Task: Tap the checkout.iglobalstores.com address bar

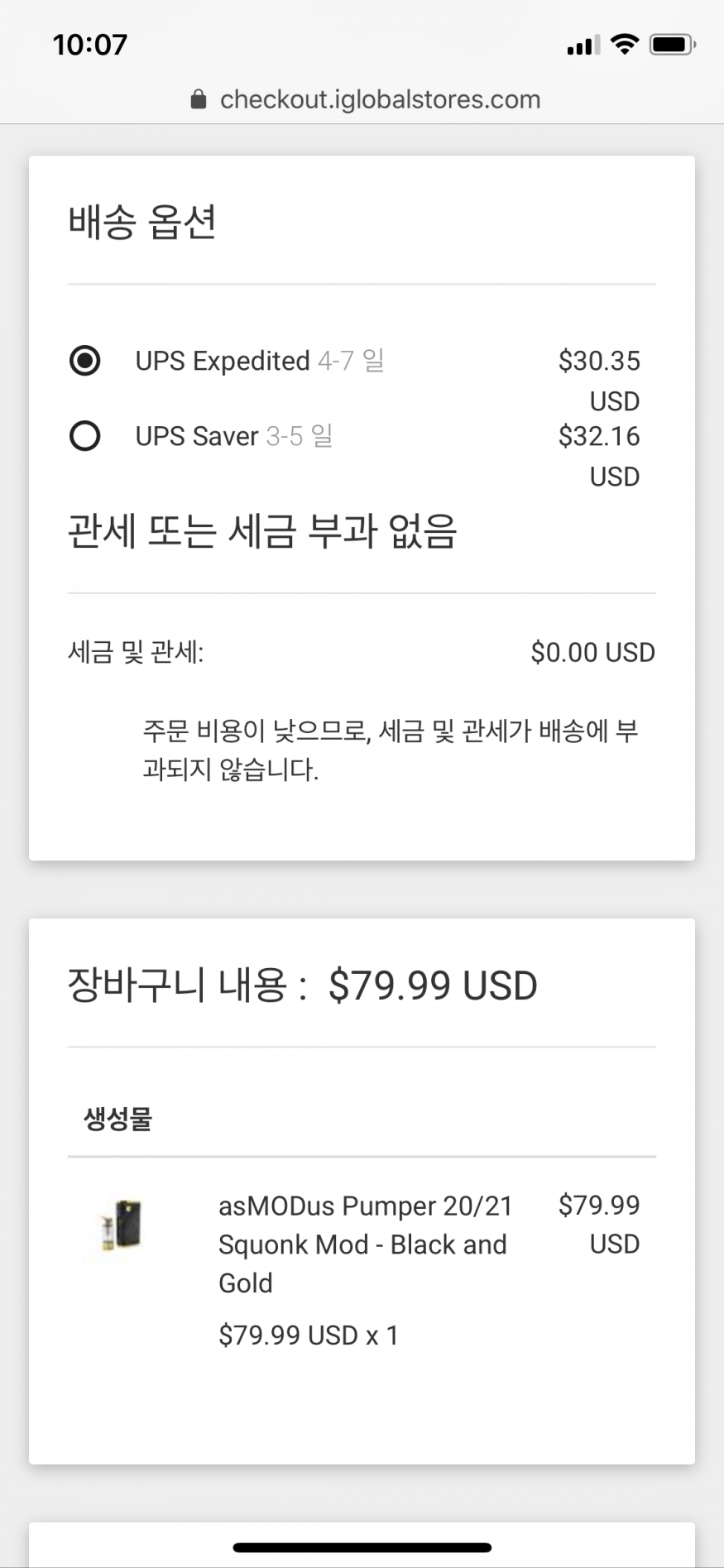Action: pos(364,99)
